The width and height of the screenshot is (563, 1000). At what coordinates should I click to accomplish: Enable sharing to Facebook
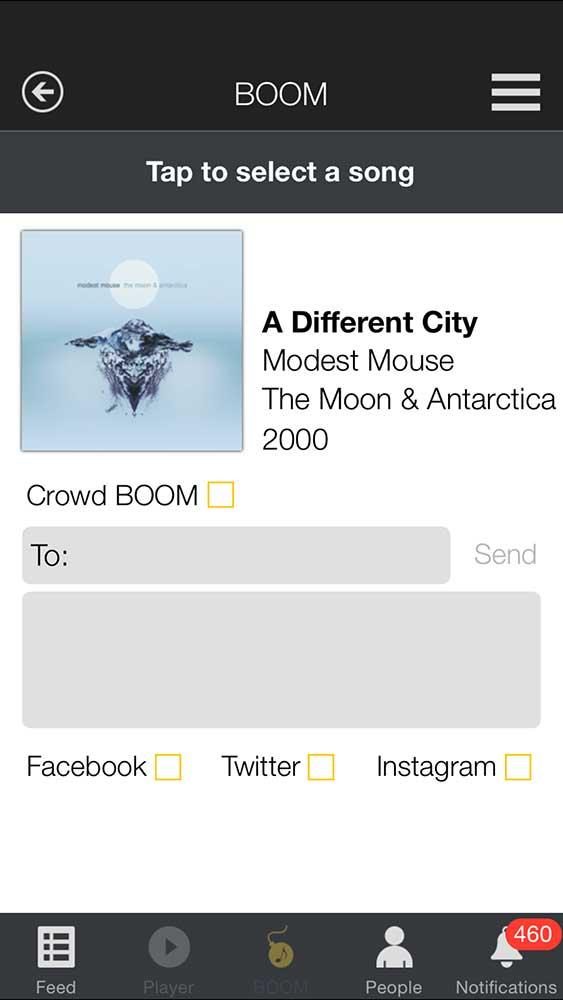[168, 767]
